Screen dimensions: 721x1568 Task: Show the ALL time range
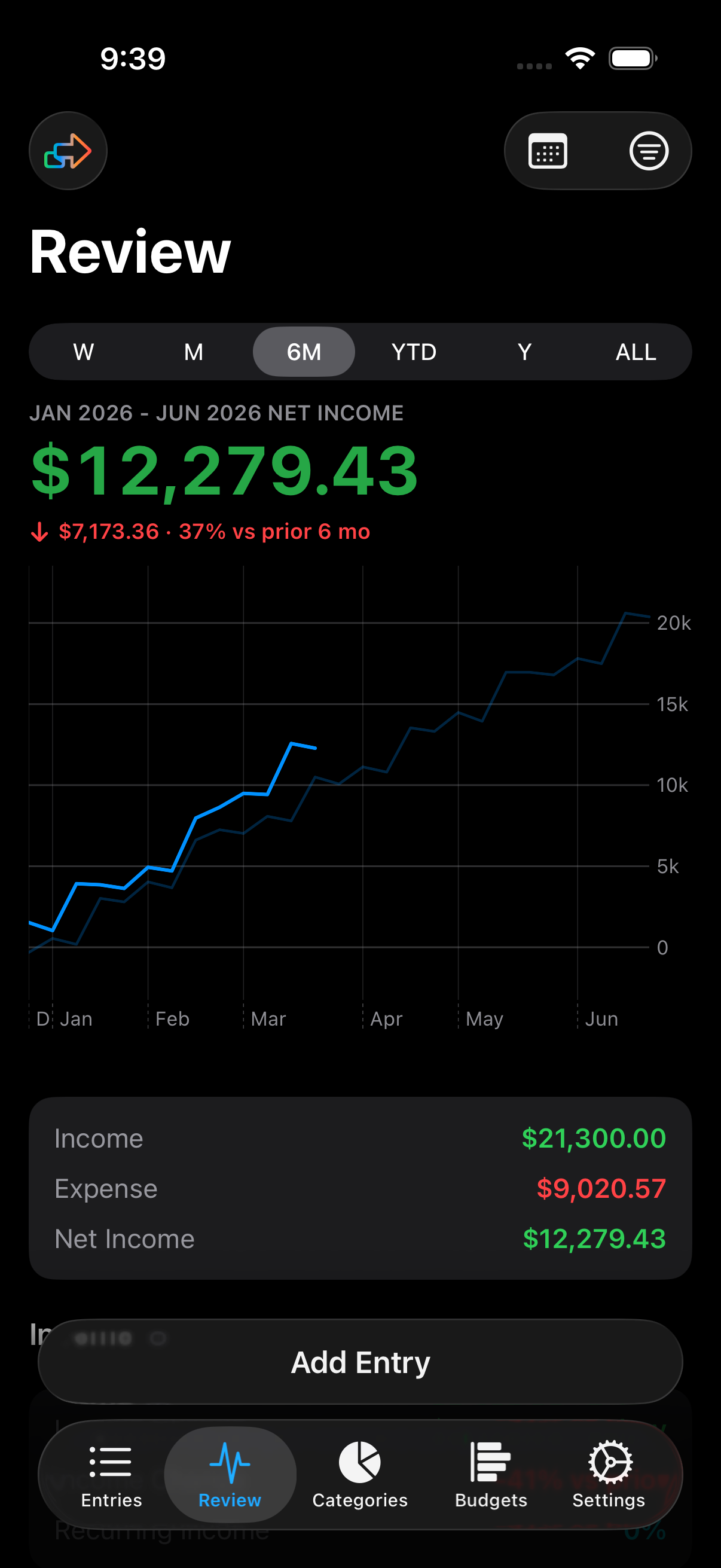(x=636, y=352)
